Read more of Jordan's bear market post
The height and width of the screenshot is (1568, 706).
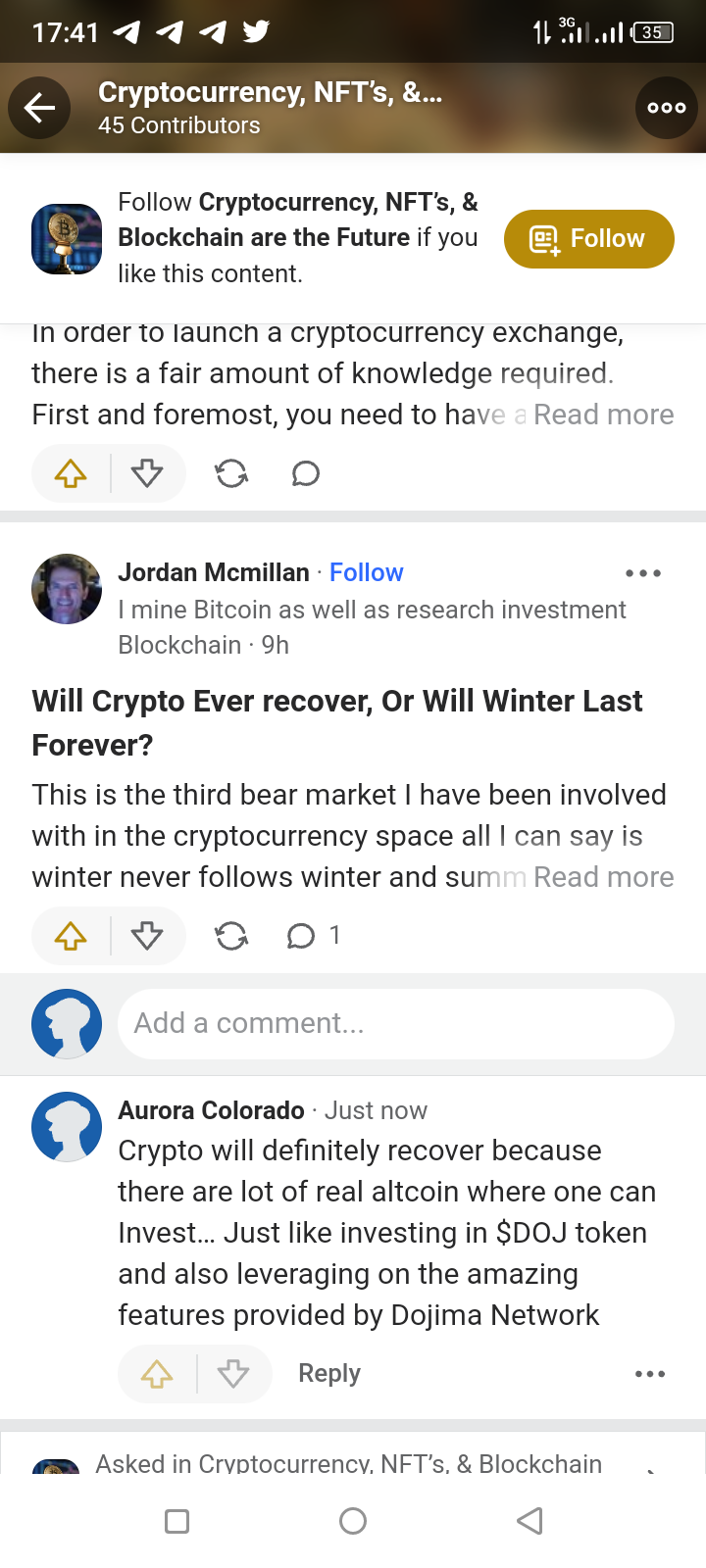point(603,877)
